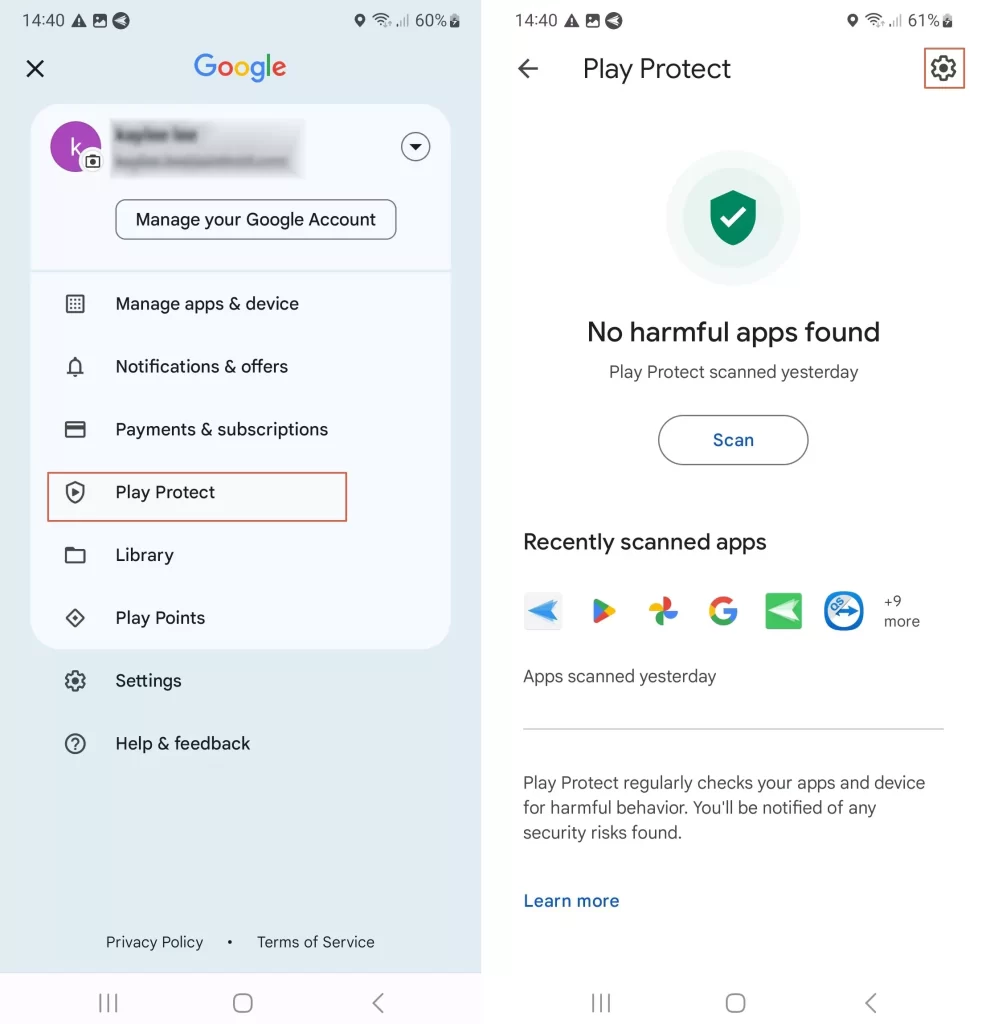The height and width of the screenshot is (1024, 982).
Task: View Play Points
Action: (x=160, y=618)
